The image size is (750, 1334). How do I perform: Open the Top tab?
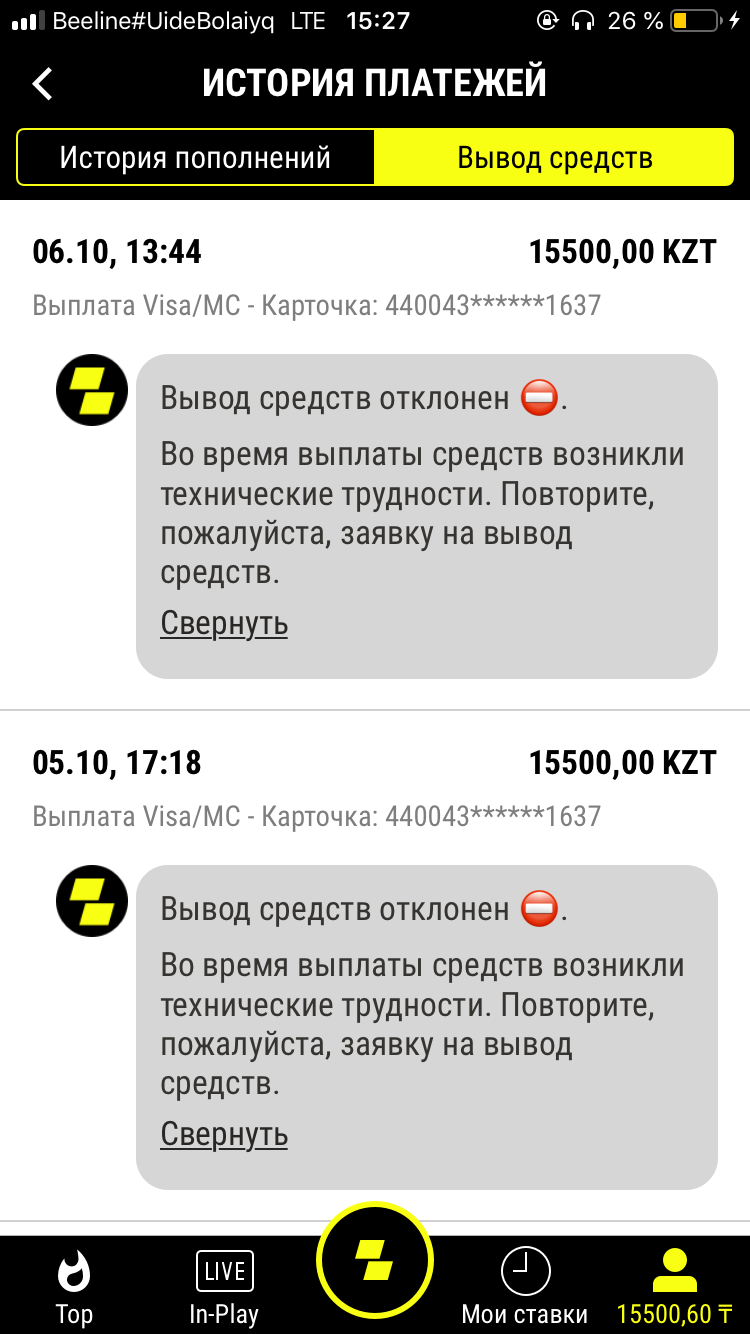(74, 1287)
